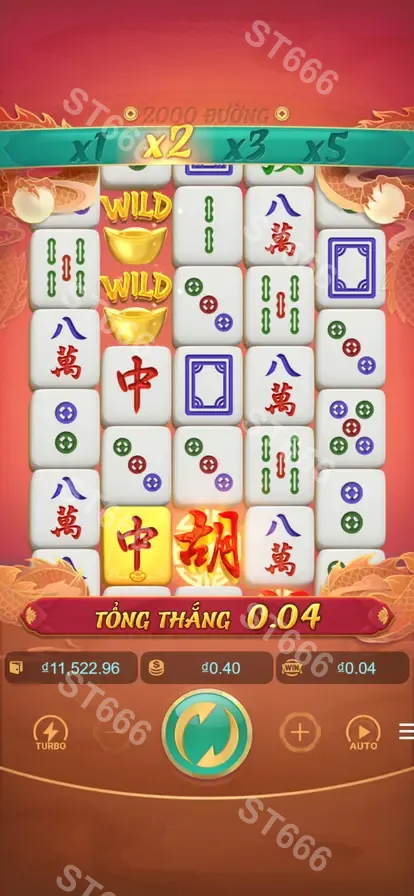This screenshot has width=414, height=896.
Task: Decrease the bet with the minus button
Action: point(113,732)
